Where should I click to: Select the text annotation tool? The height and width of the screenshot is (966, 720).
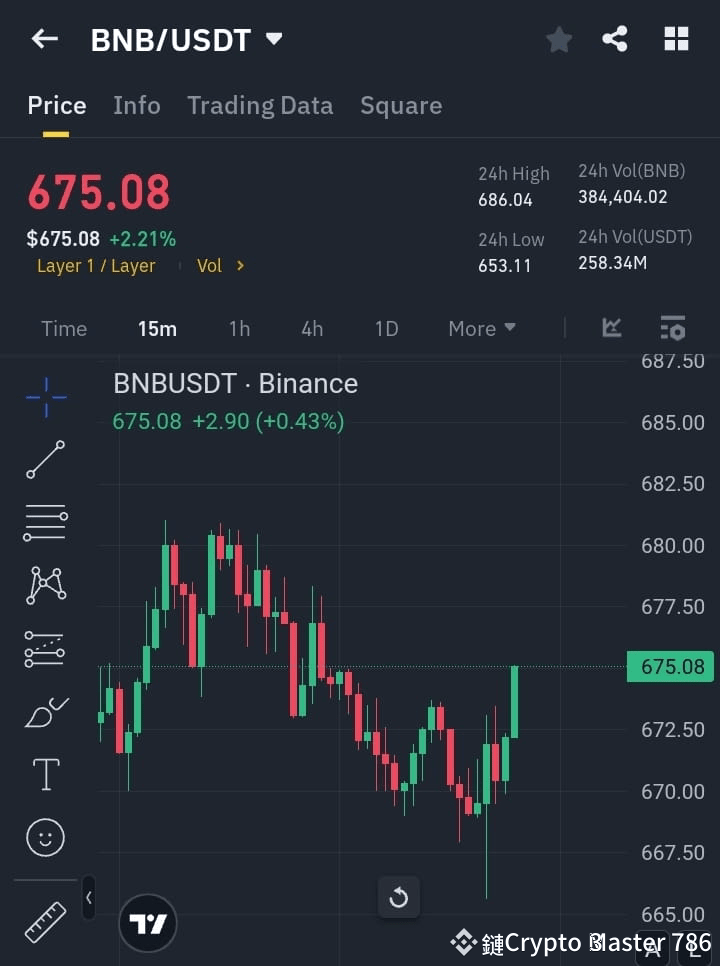(44, 774)
